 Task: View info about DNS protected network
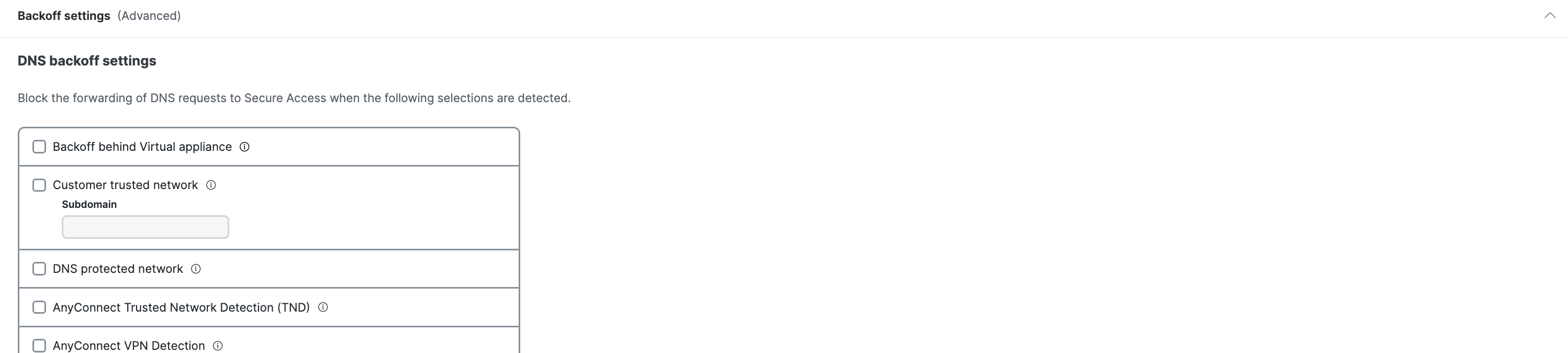tap(196, 269)
